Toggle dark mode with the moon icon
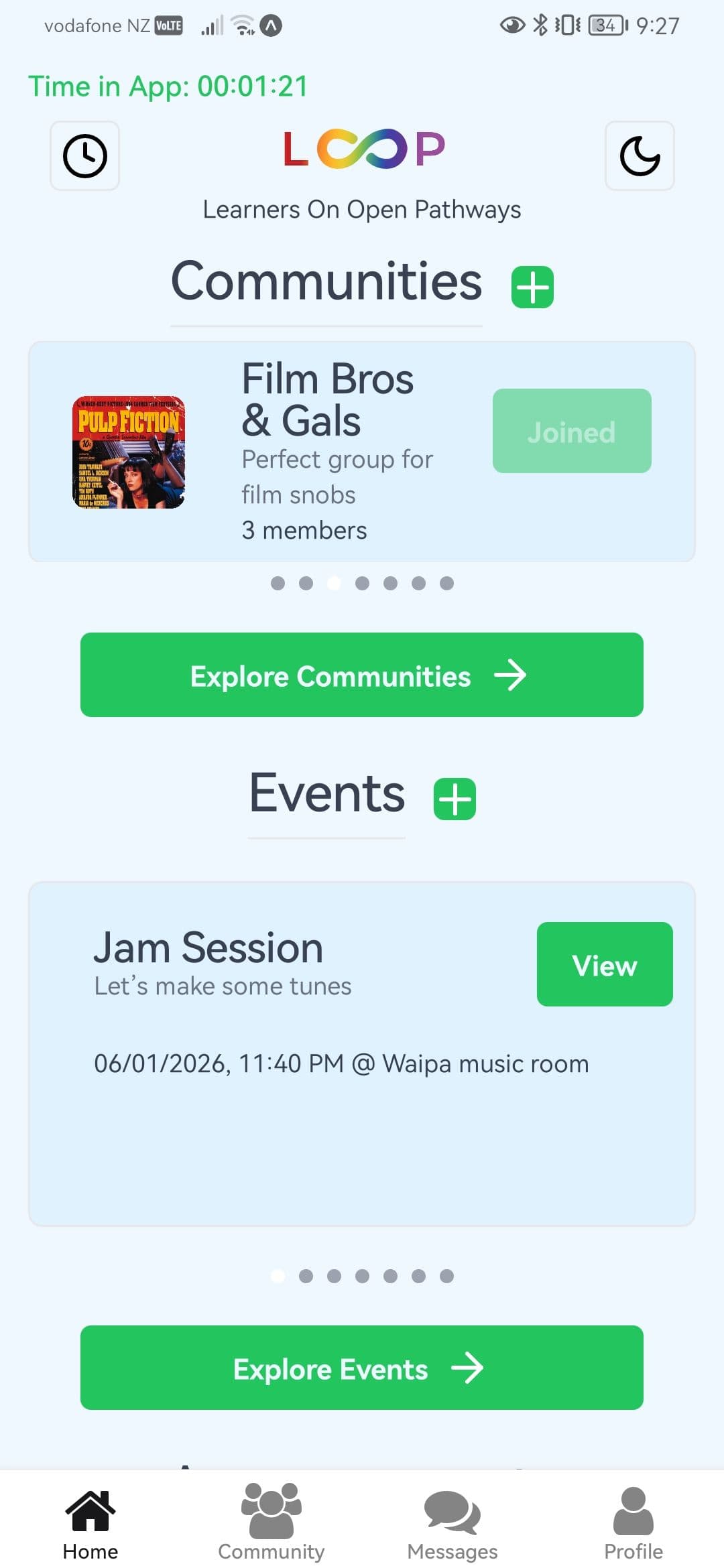Viewport: 724px width, 1568px height. pos(640,156)
